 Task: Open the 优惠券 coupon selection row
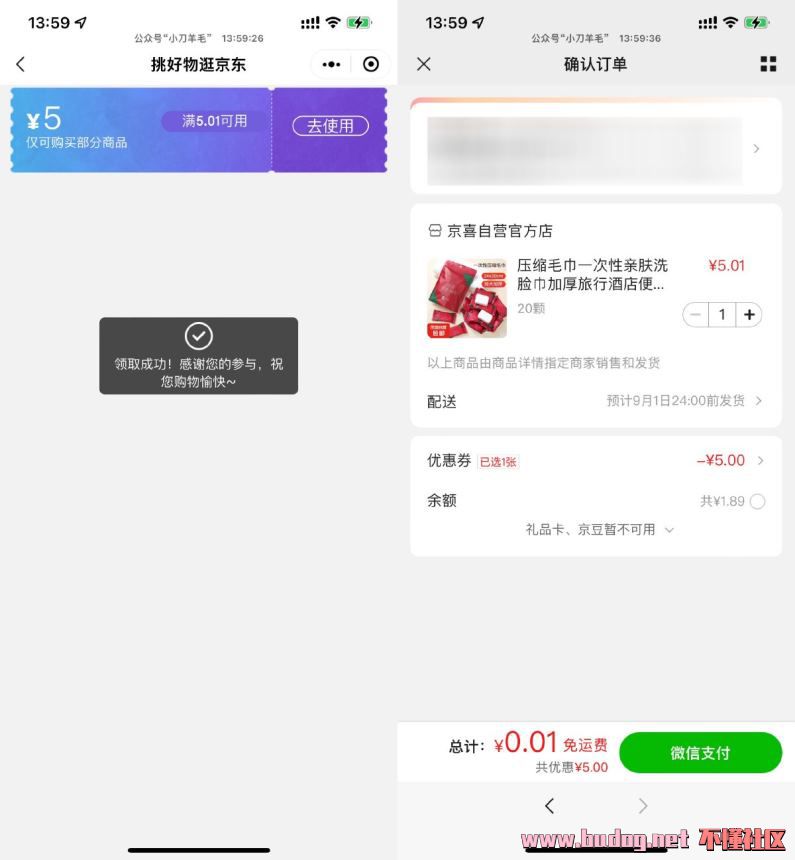tap(595, 461)
